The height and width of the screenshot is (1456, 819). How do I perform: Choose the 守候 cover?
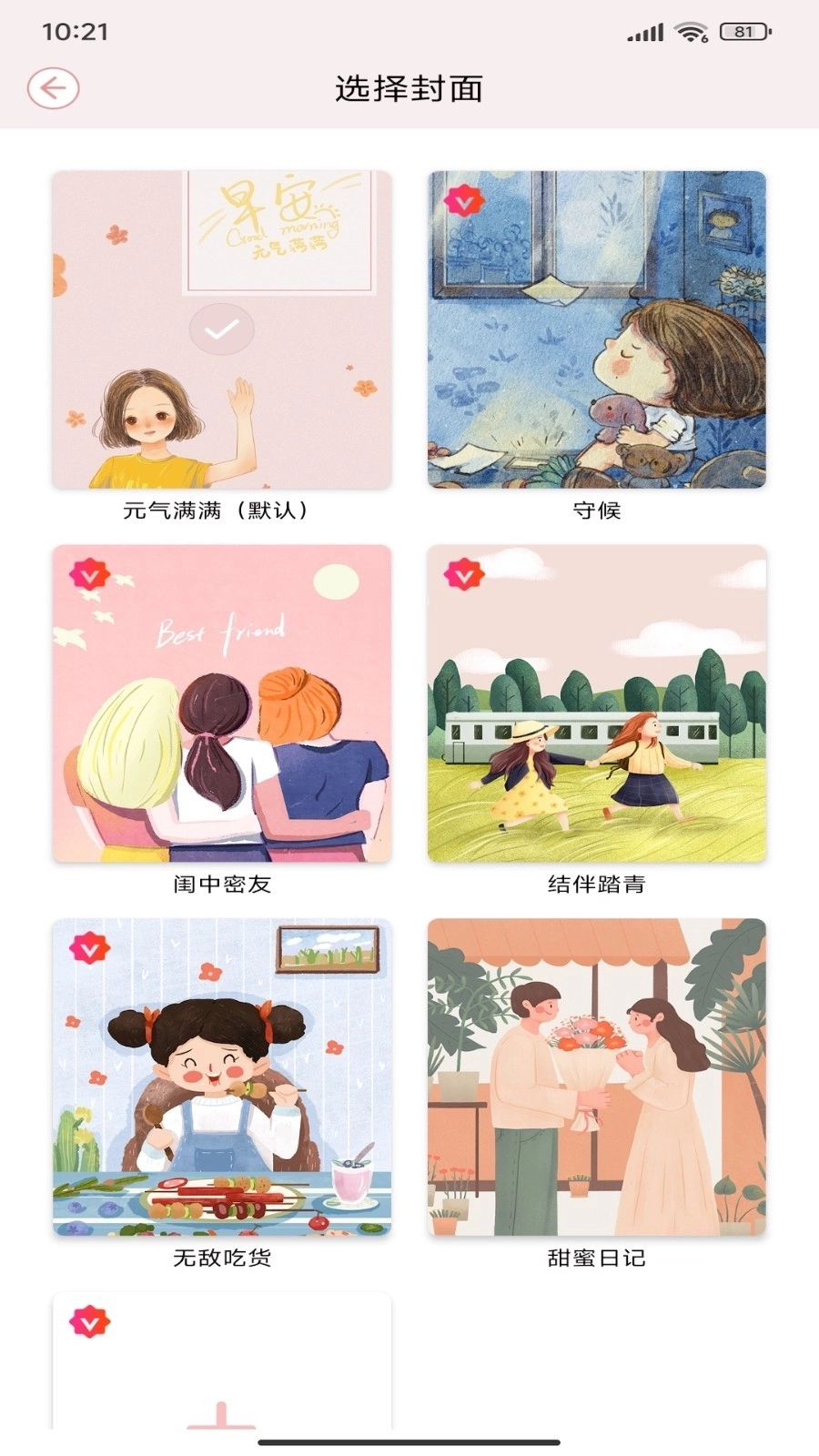tap(596, 329)
